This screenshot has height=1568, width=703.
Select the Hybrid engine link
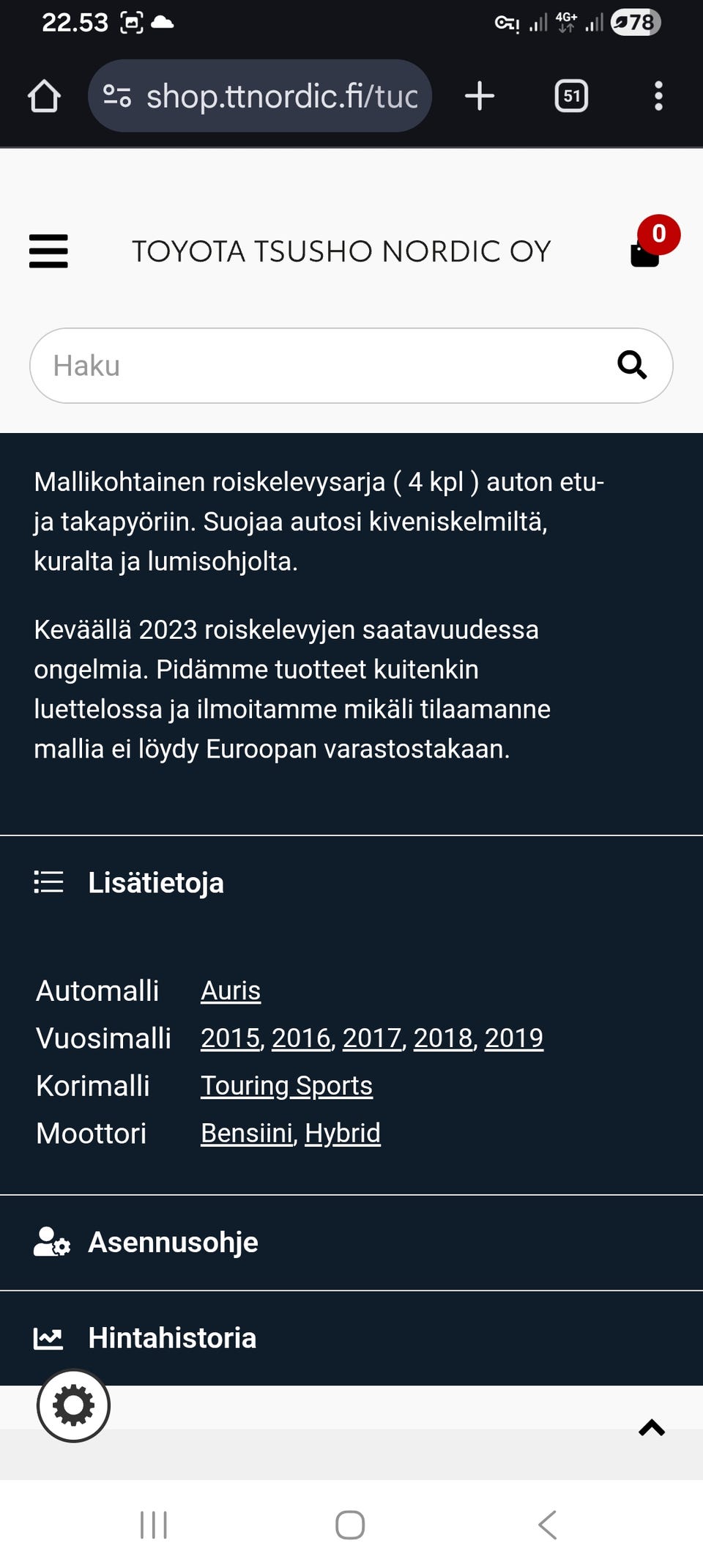pos(342,1133)
